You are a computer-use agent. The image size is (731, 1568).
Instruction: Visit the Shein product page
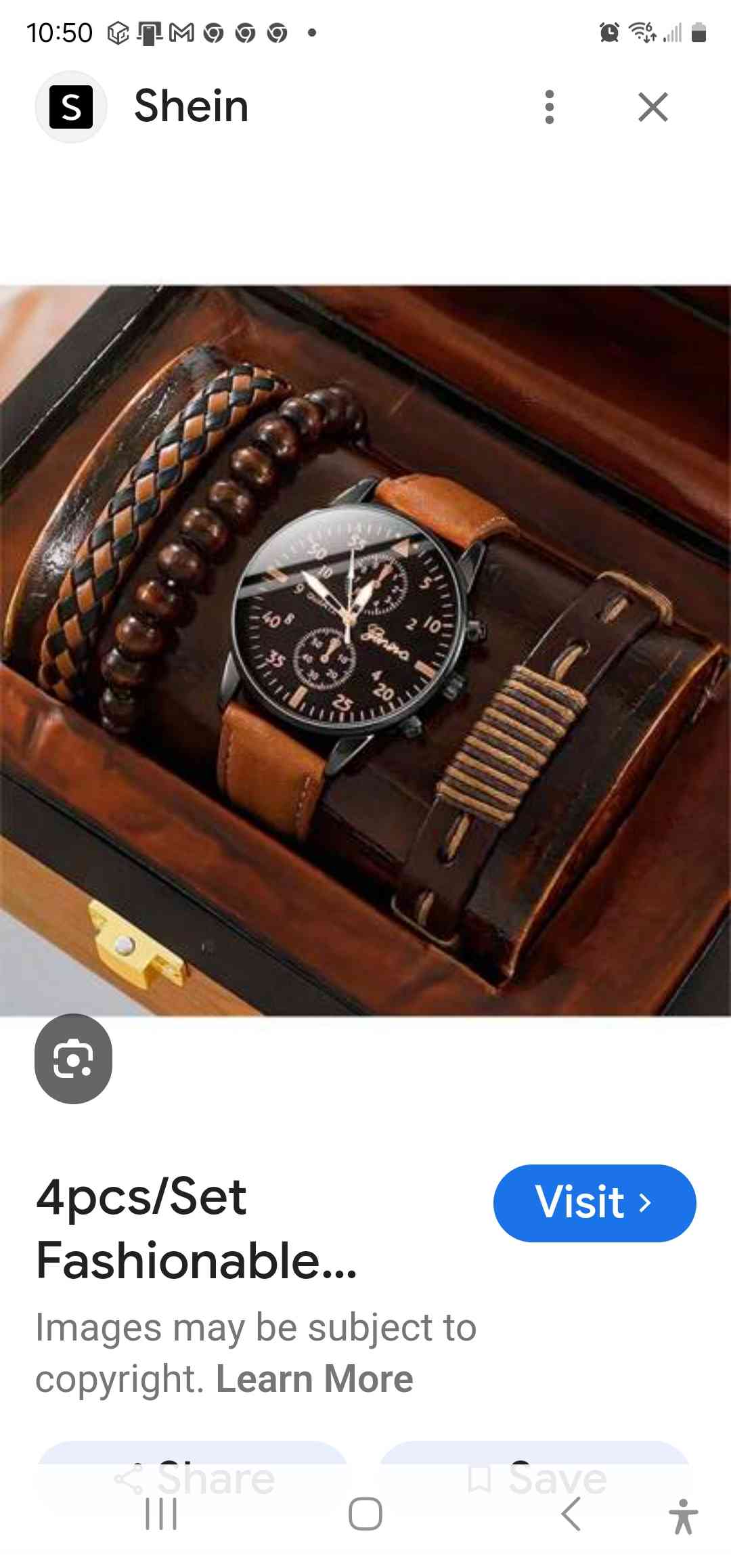click(594, 1203)
